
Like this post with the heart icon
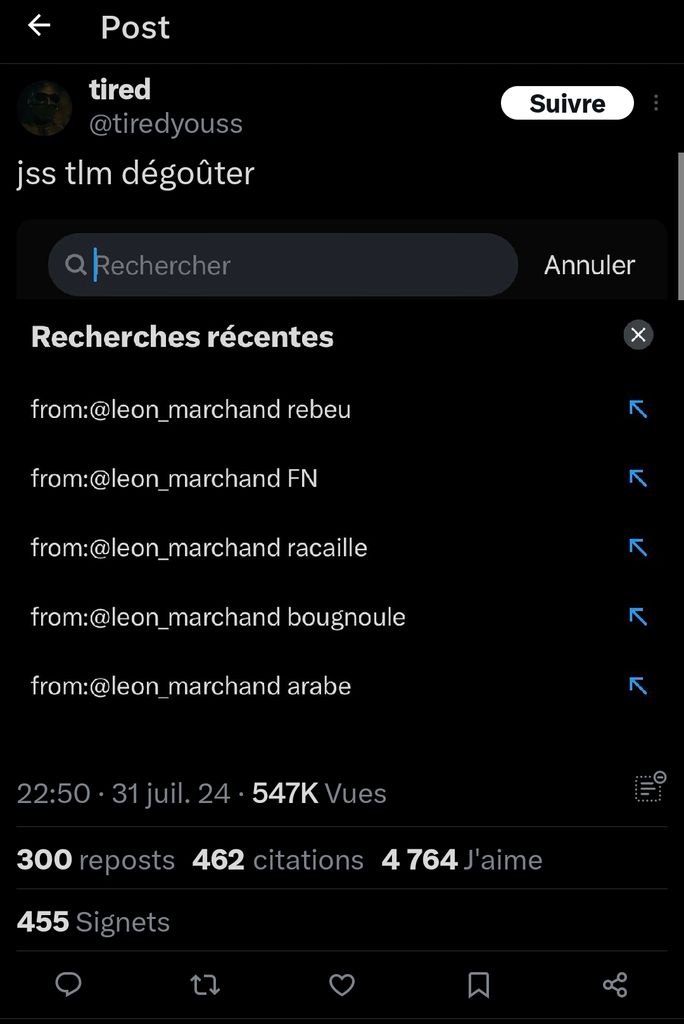click(x=342, y=985)
